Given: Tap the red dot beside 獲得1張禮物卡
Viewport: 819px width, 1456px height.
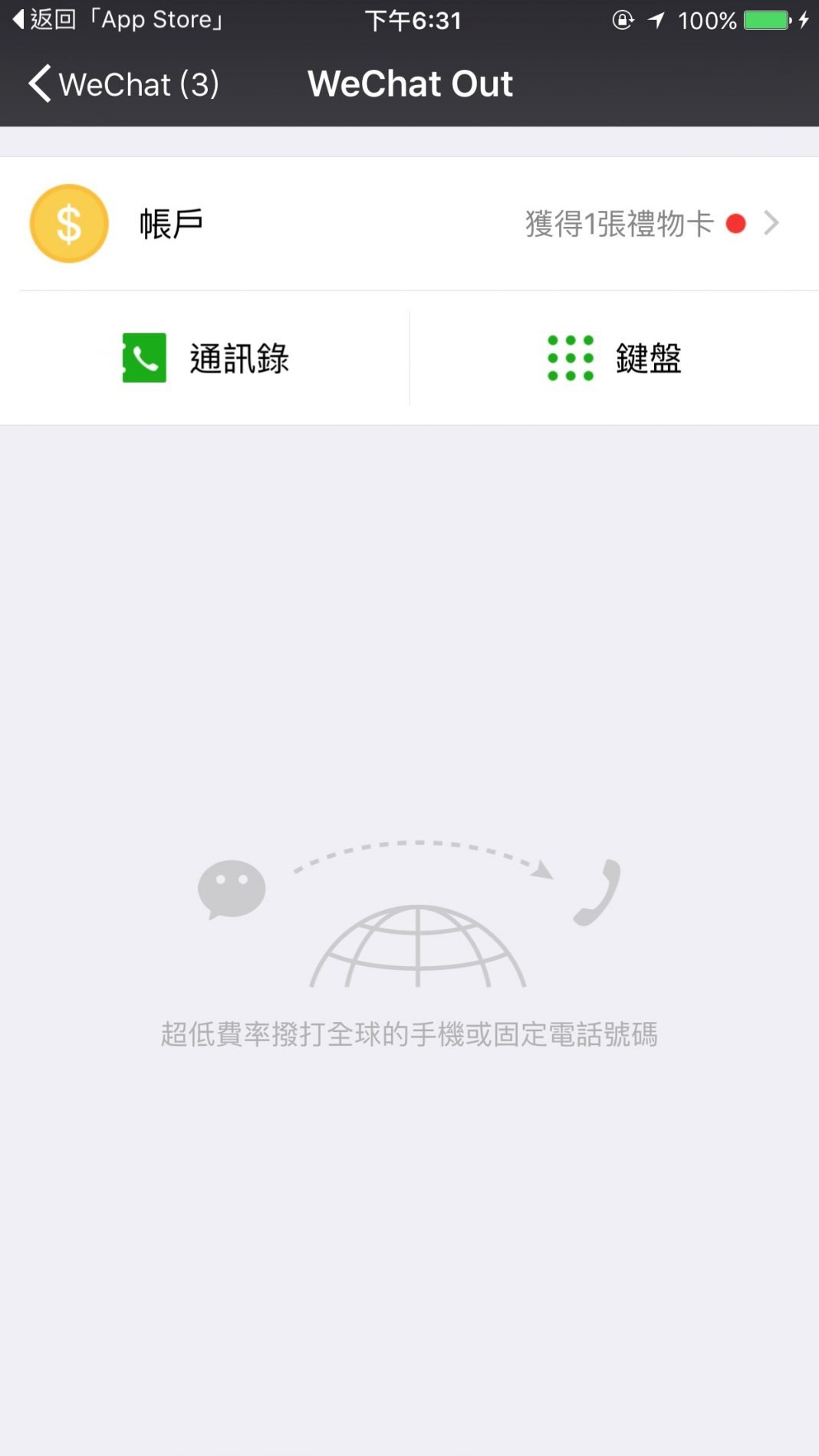Looking at the screenshot, I should pyautogui.click(x=735, y=224).
